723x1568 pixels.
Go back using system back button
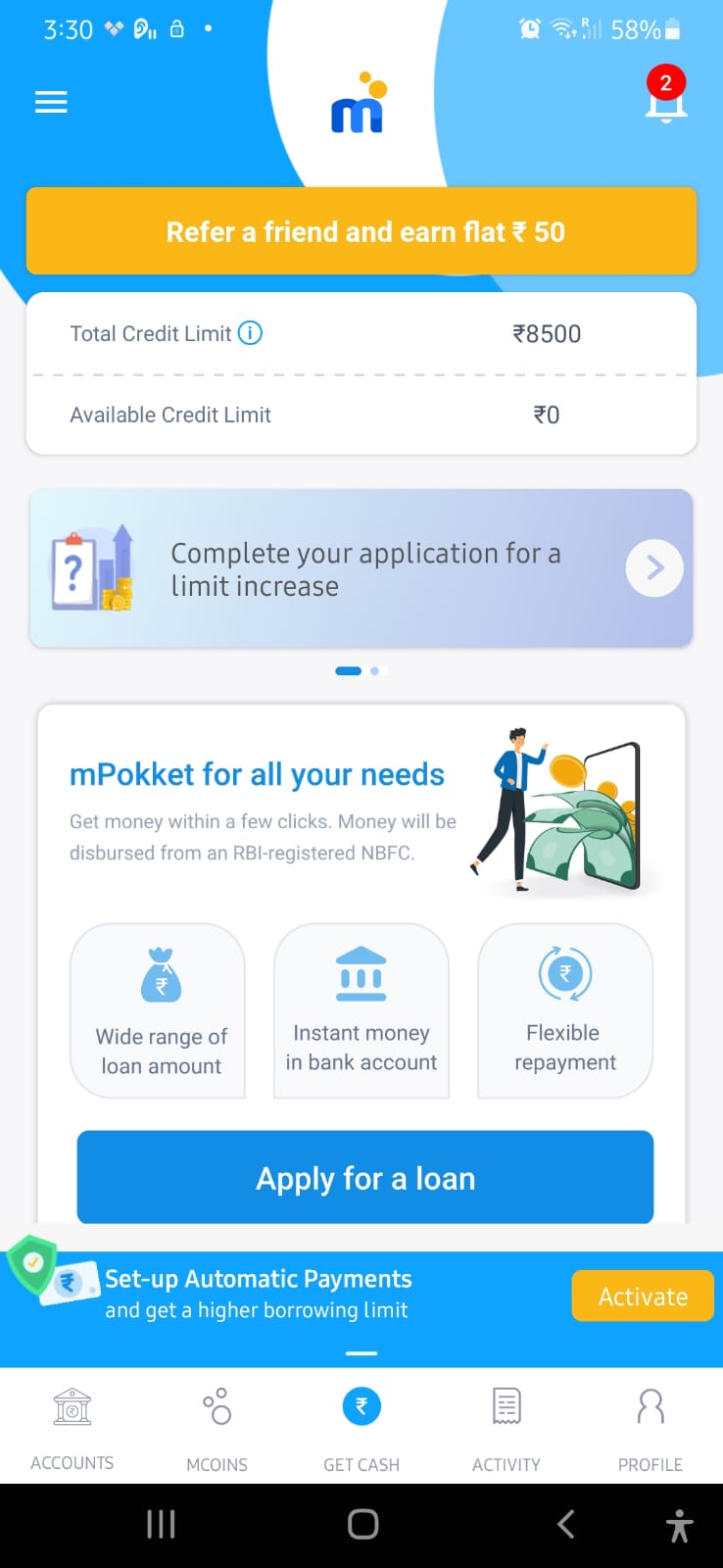point(565,1524)
